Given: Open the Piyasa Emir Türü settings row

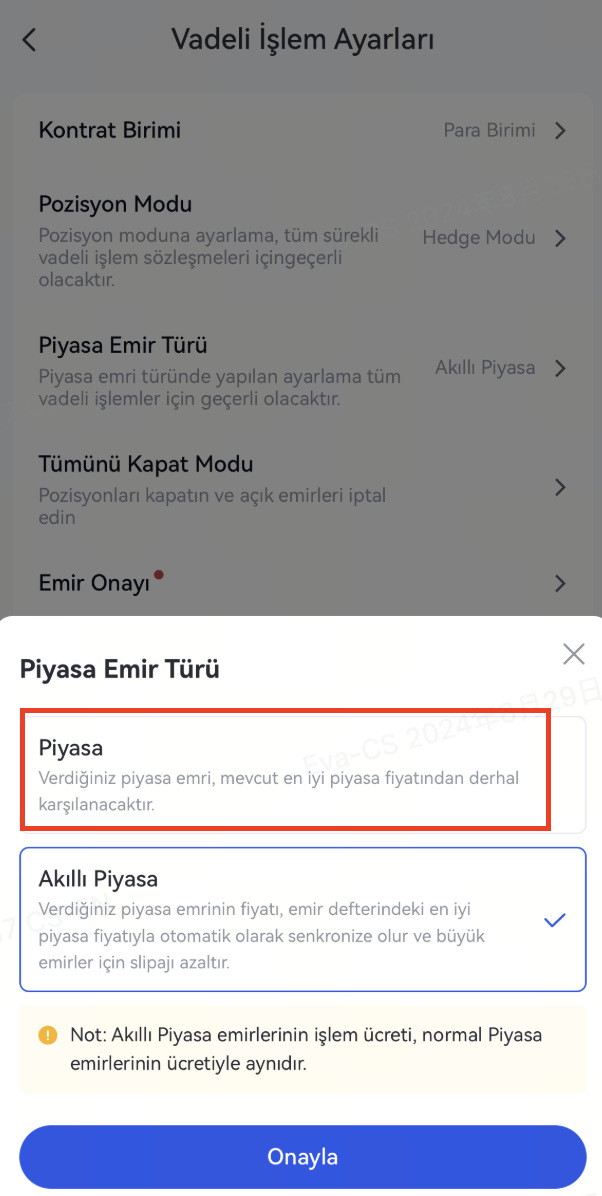Looking at the screenshot, I should tap(302, 368).
